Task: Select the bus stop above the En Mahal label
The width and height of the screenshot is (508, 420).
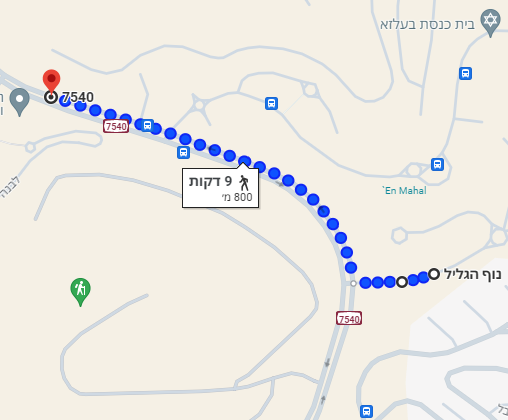Action: tap(437, 164)
